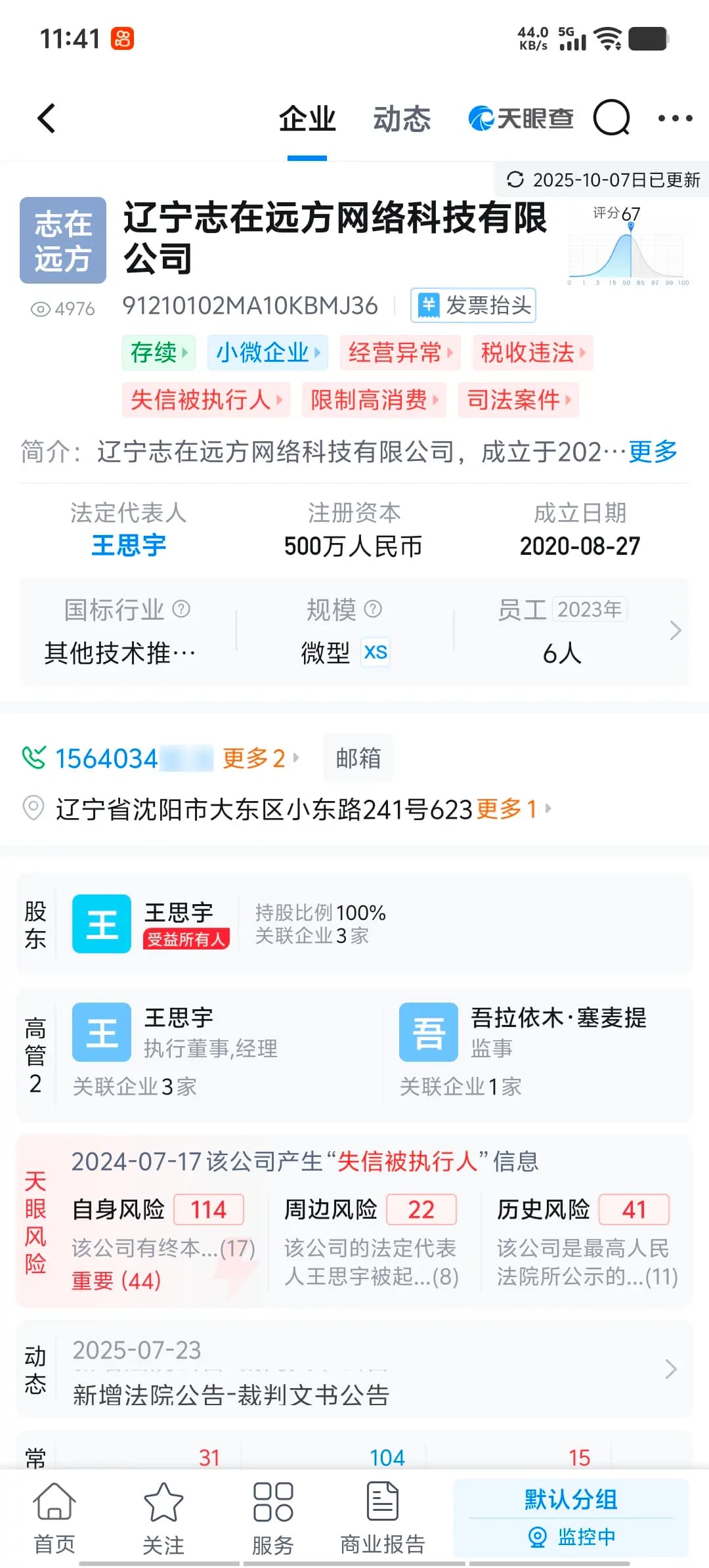The width and height of the screenshot is (709, 1568).
Task: Open legal representative 王思宇 profile
Action: click(x=129, y=546)
